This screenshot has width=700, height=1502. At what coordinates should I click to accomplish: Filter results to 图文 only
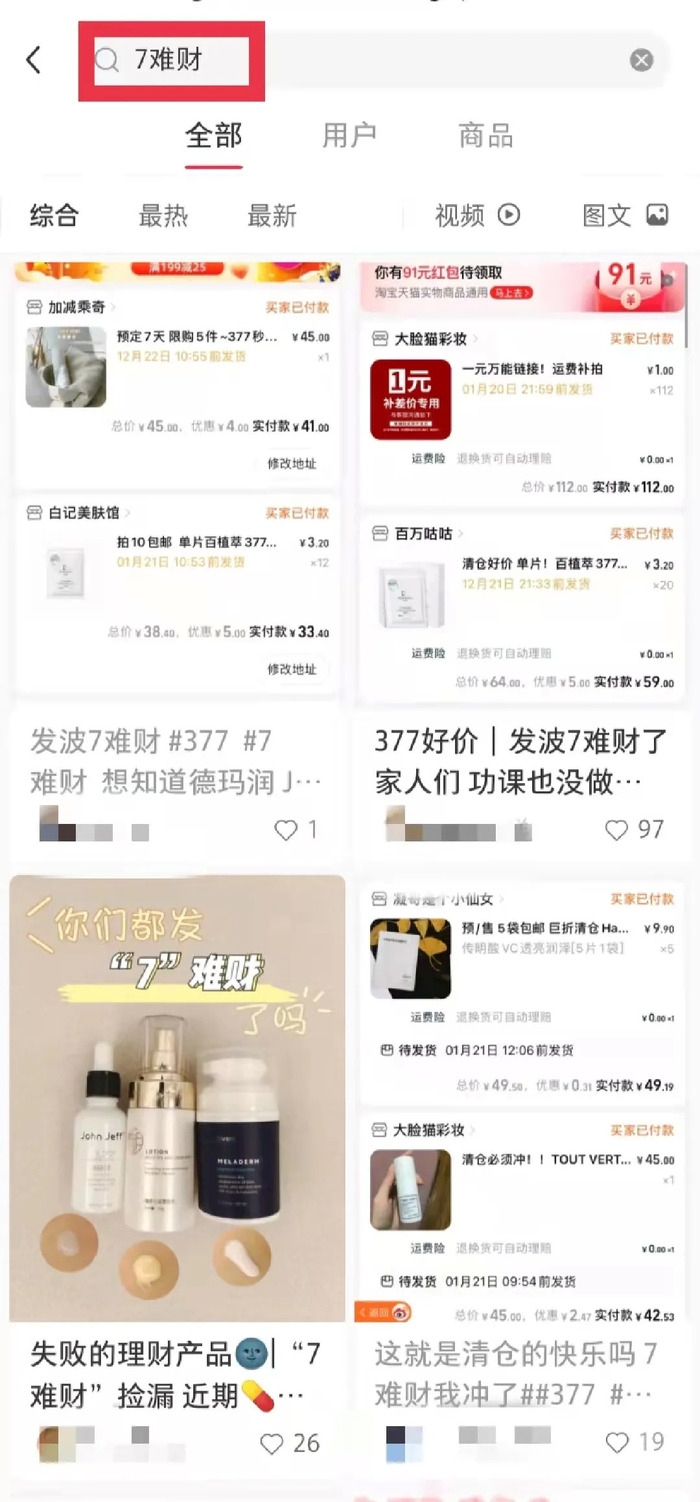point(625,215)
